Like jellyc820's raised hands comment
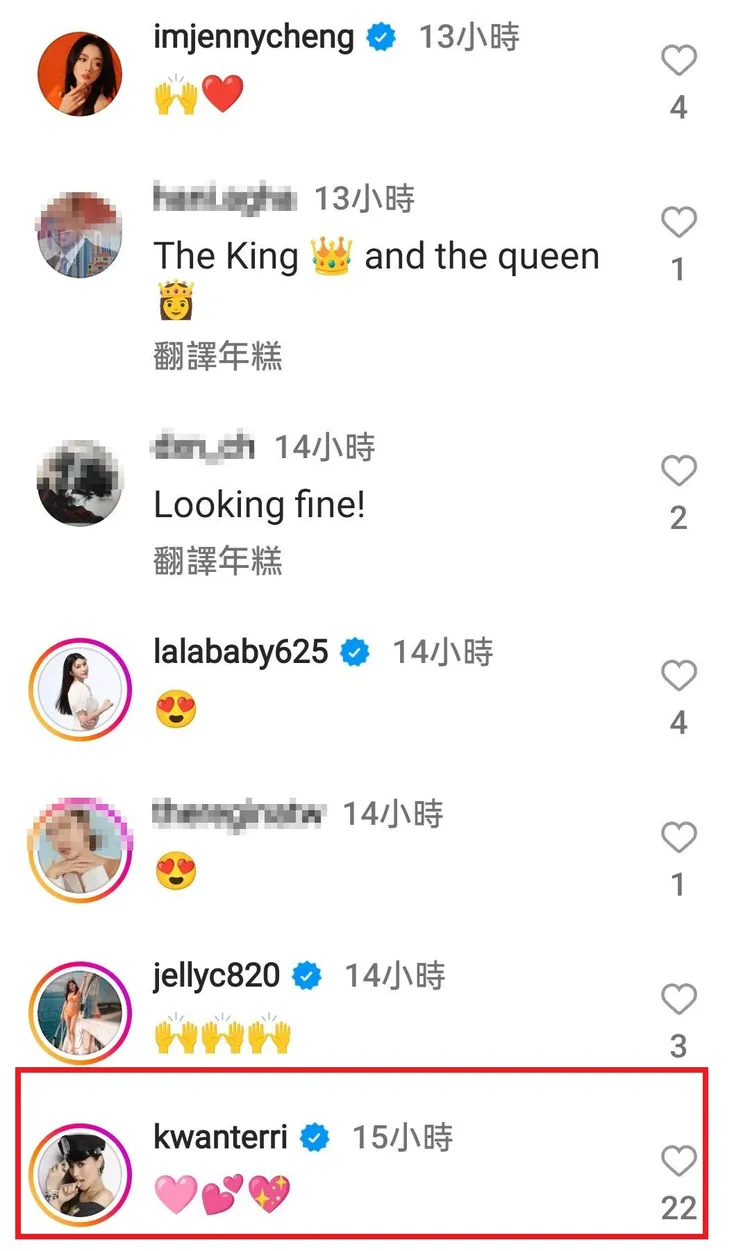This screenshot has height=1251, width=750. click(679, 999)
